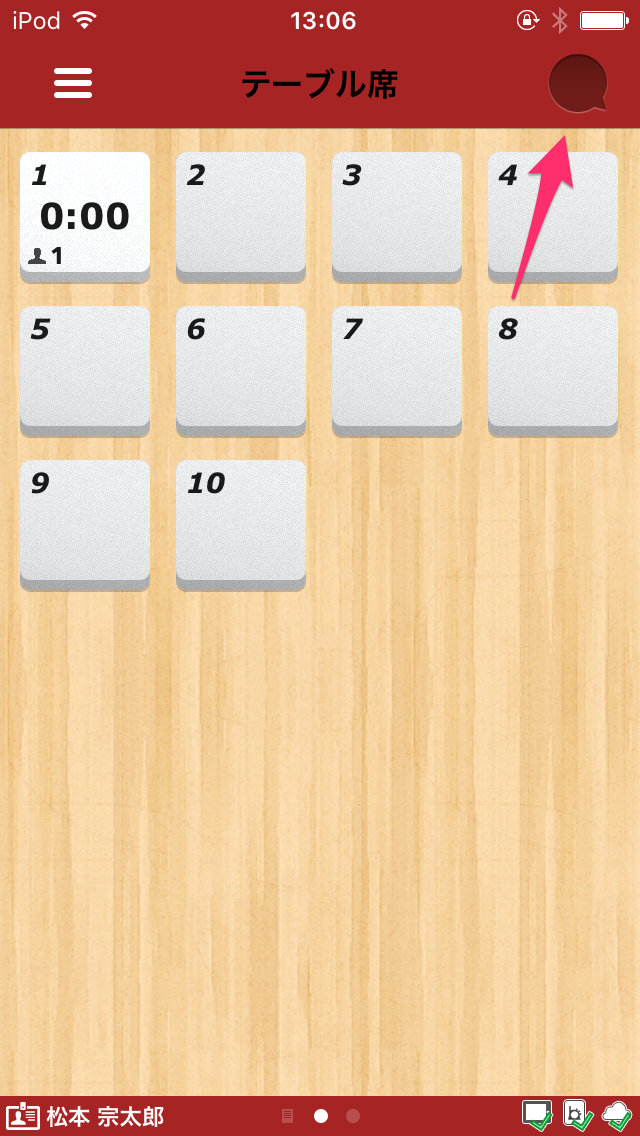Image resolution: width=640 pixels, height=1136 pixels.
Task: Select table 9
Action: click(85, 525)
